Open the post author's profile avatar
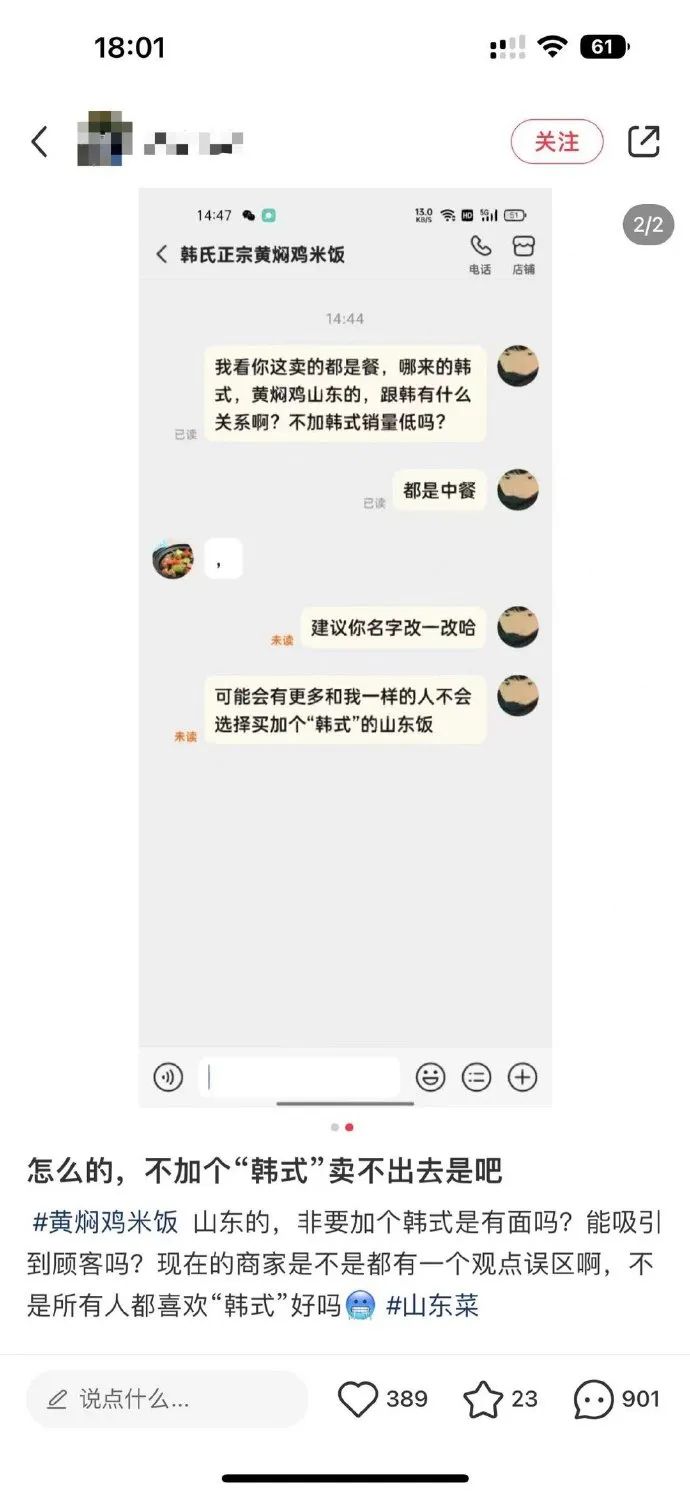 [x=104, y=142]
